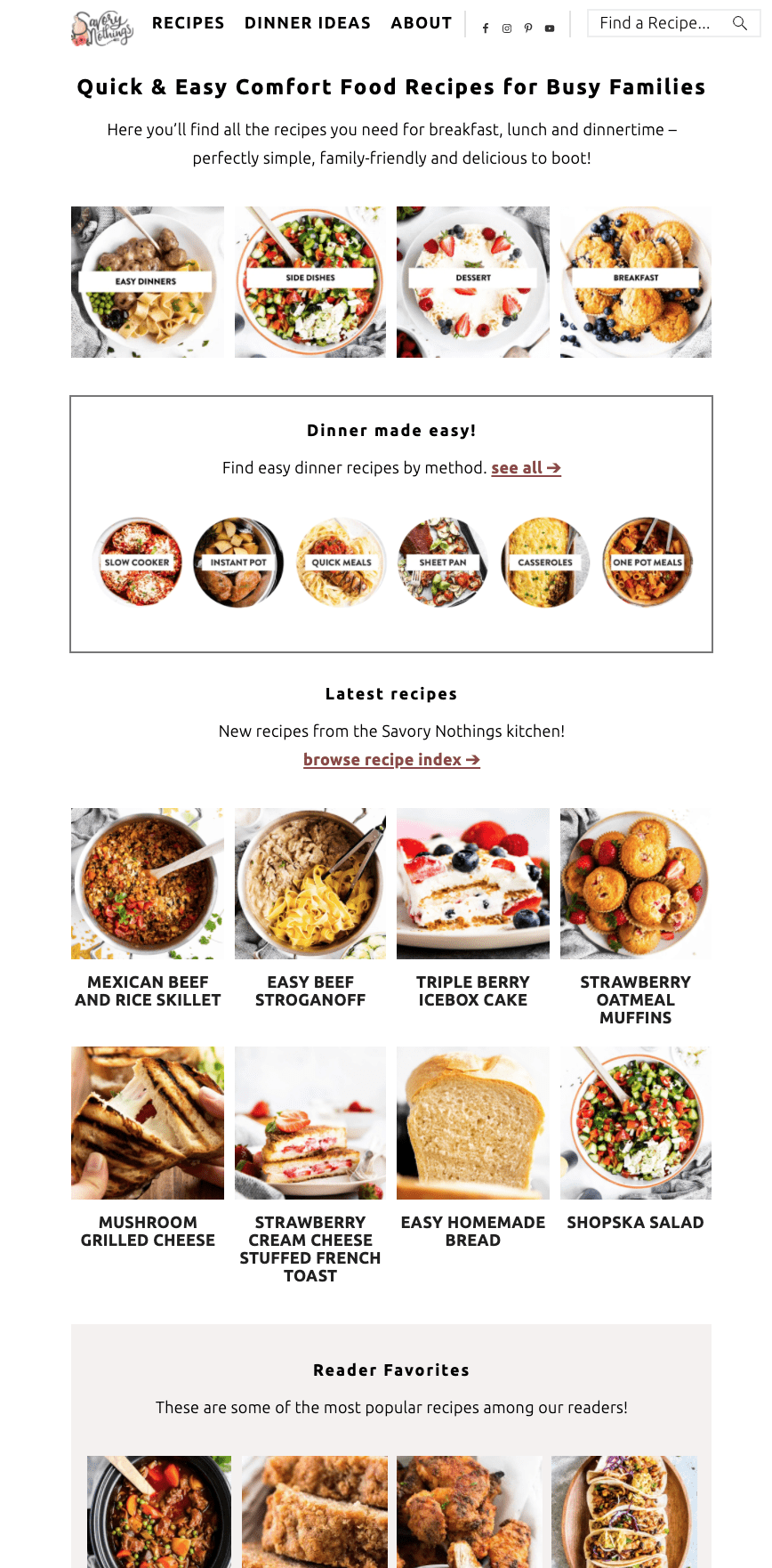View the Breakfast category
The image size is (772, 1568).
click(635, 282)
